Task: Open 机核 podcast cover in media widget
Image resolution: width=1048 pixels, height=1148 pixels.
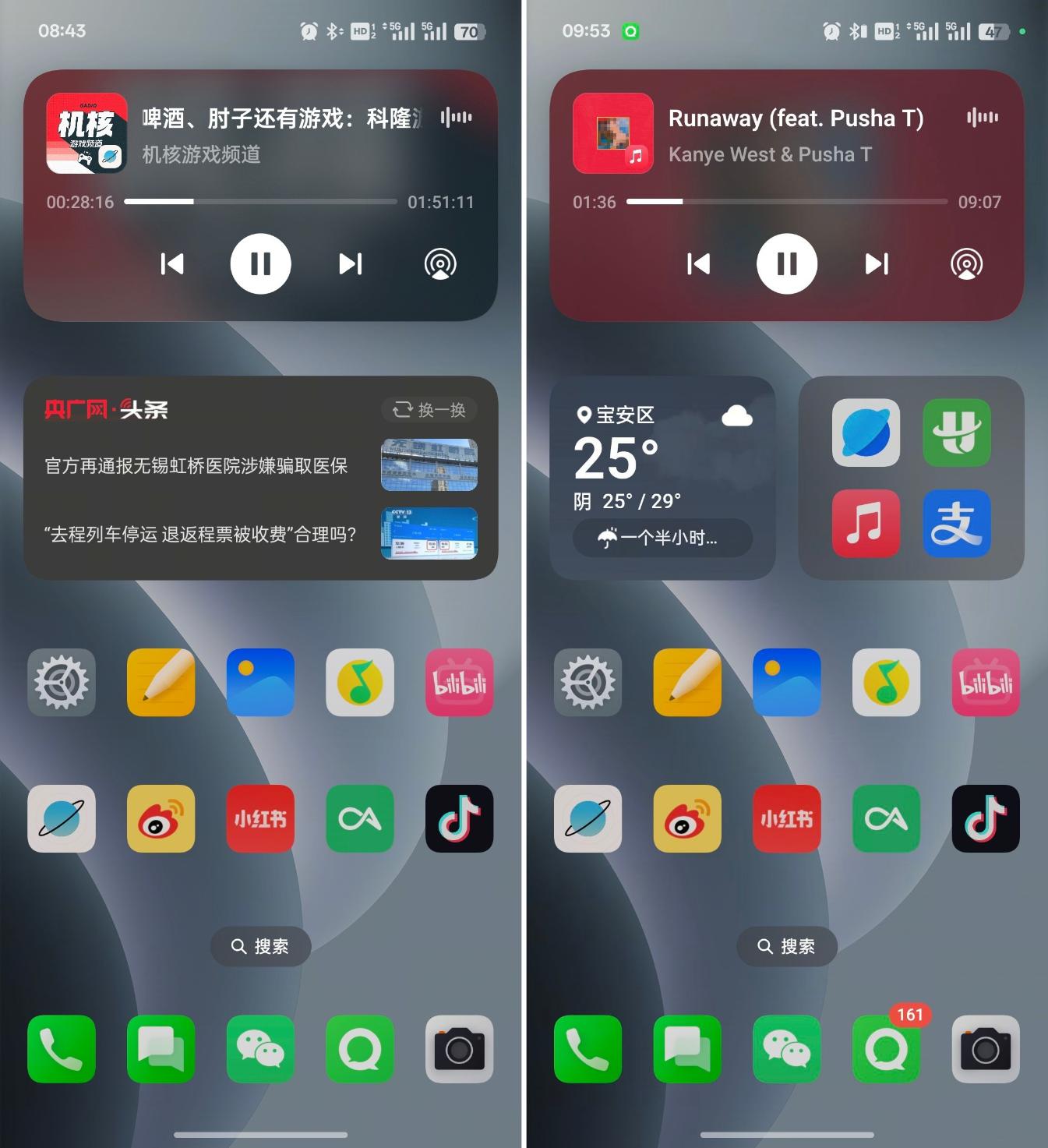Action: 86,133
